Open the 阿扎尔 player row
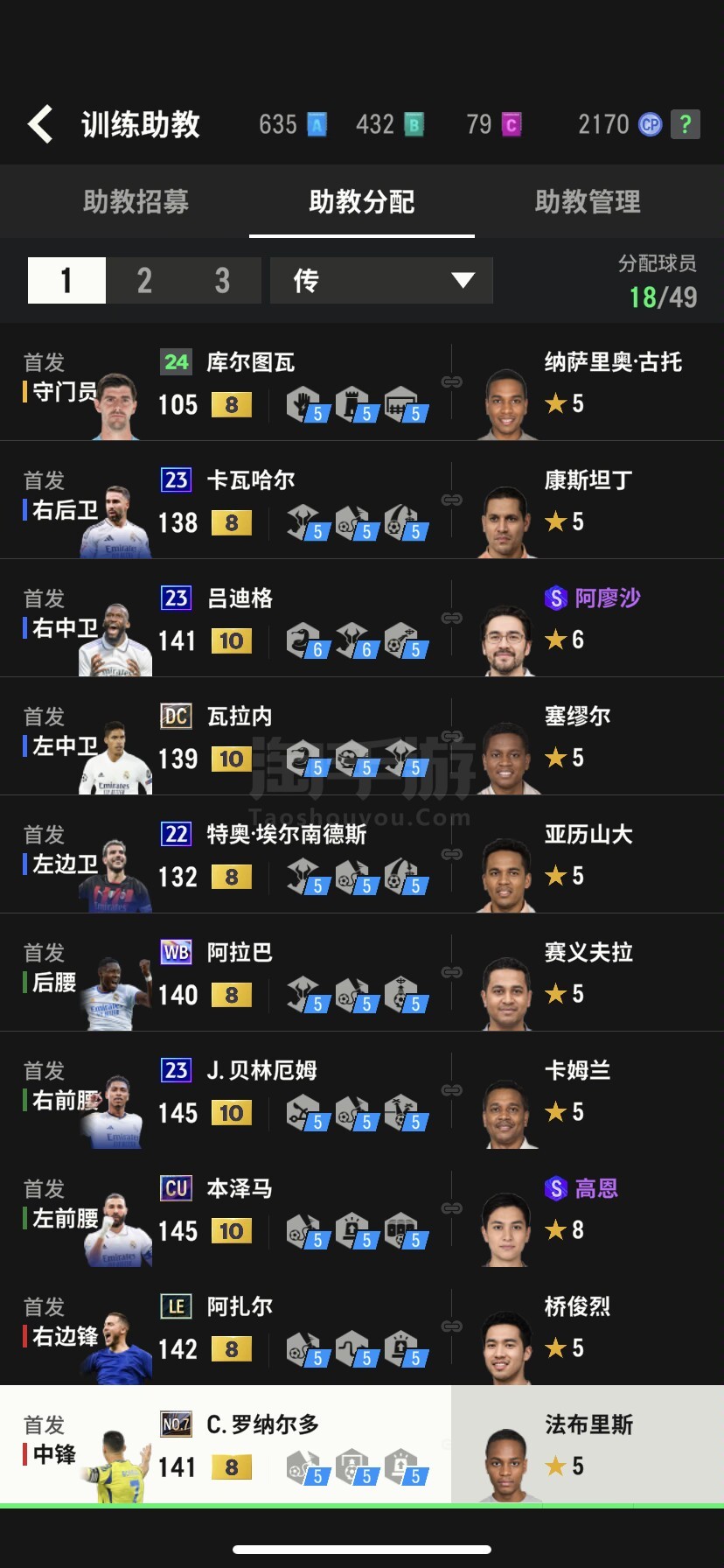Screen dimensions: 724x1568 click(226, 1327)
